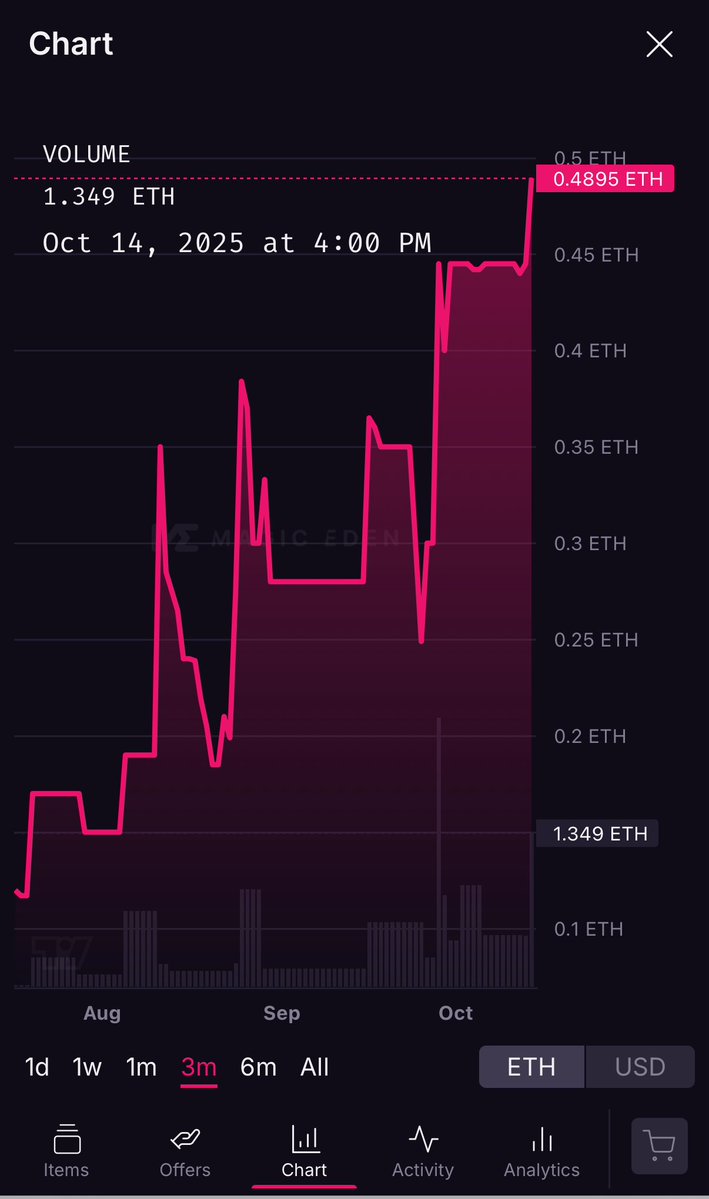The height and width of the screenshot is (1199, 709).
Task: Display prices in ETH
Action: [532, 1066]
